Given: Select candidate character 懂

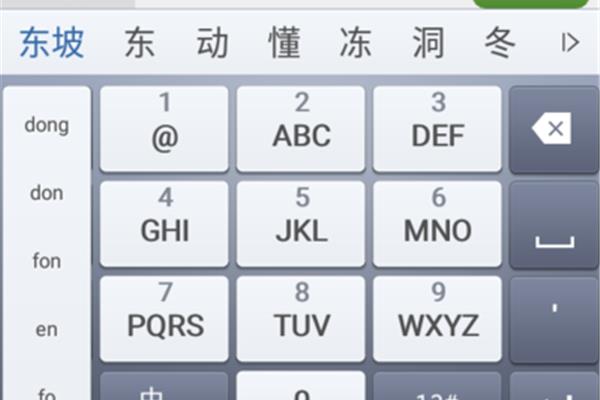Looking at the screenshot, I should [285, 42].
